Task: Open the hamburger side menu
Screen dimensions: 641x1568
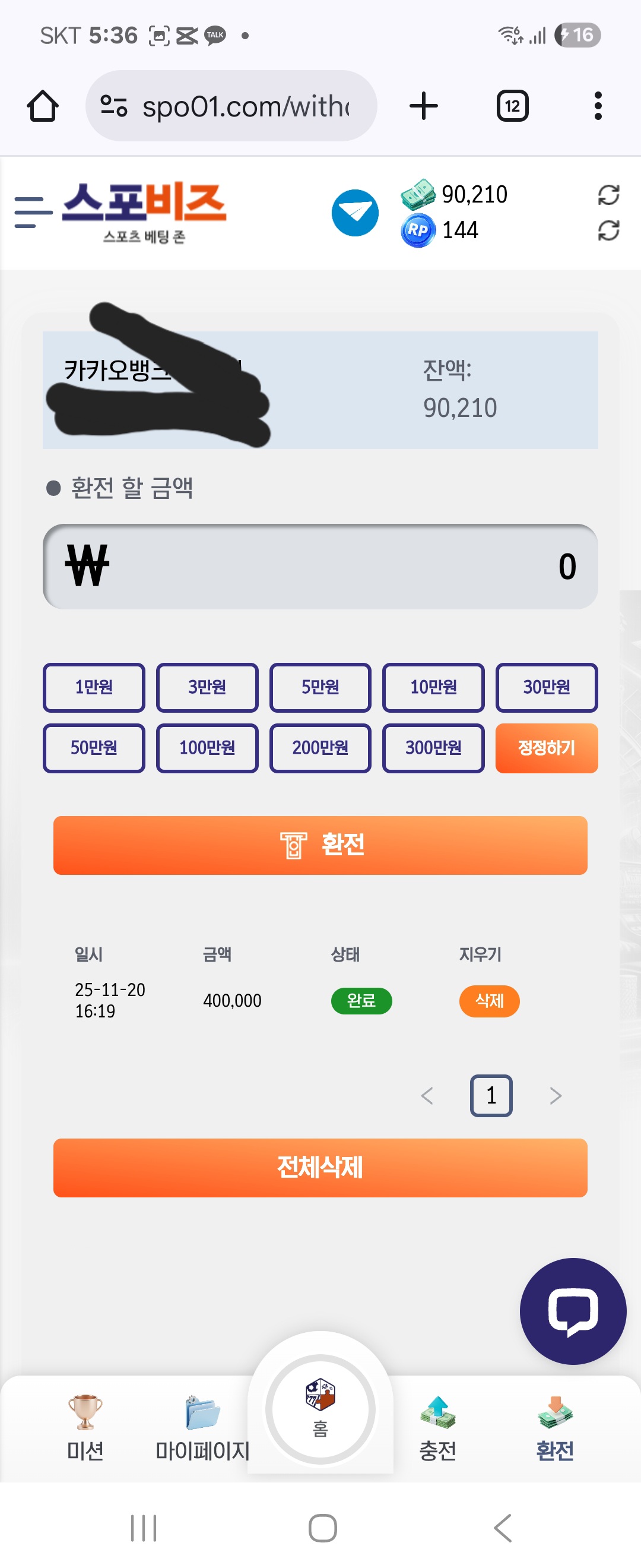Action: point(33,213)
